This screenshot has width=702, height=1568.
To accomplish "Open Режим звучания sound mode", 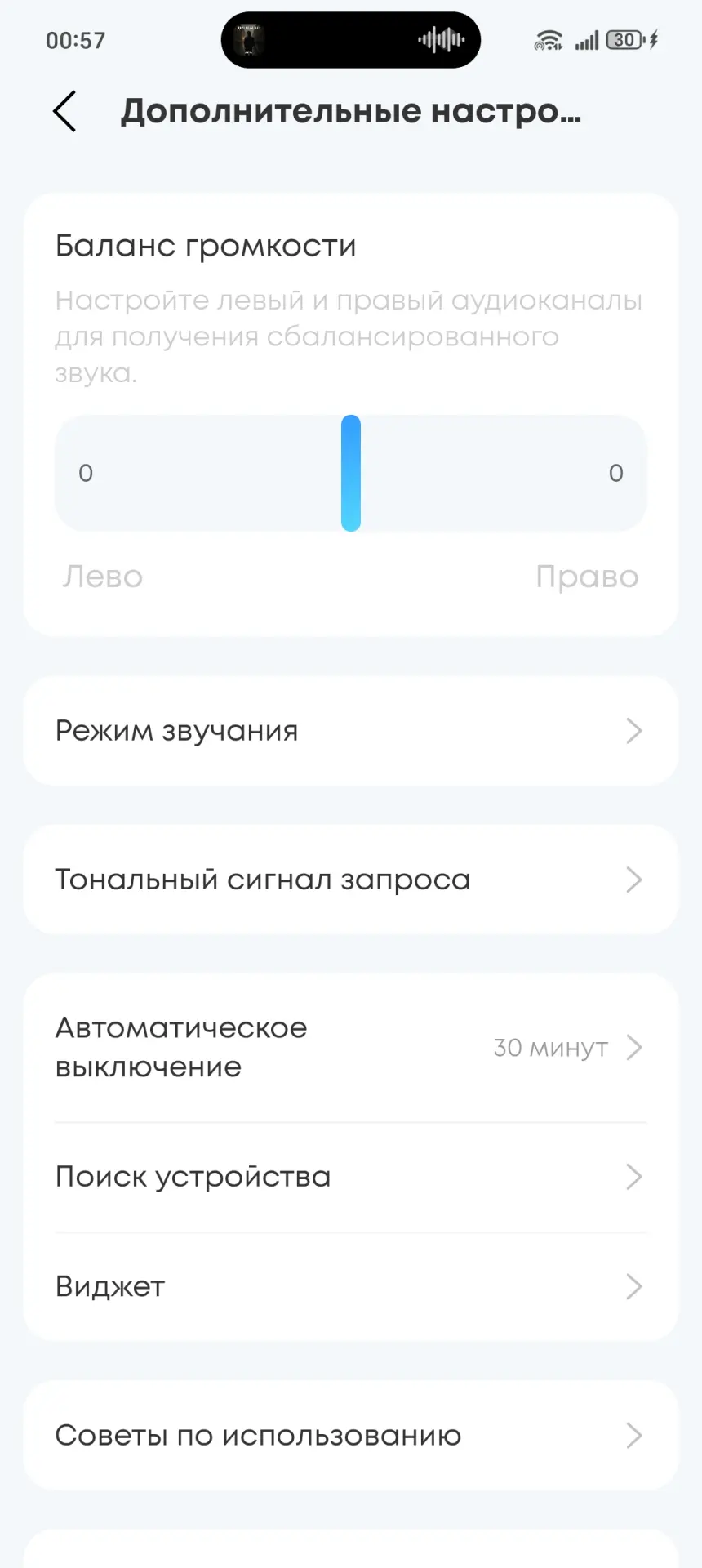I will click(176, 731).
